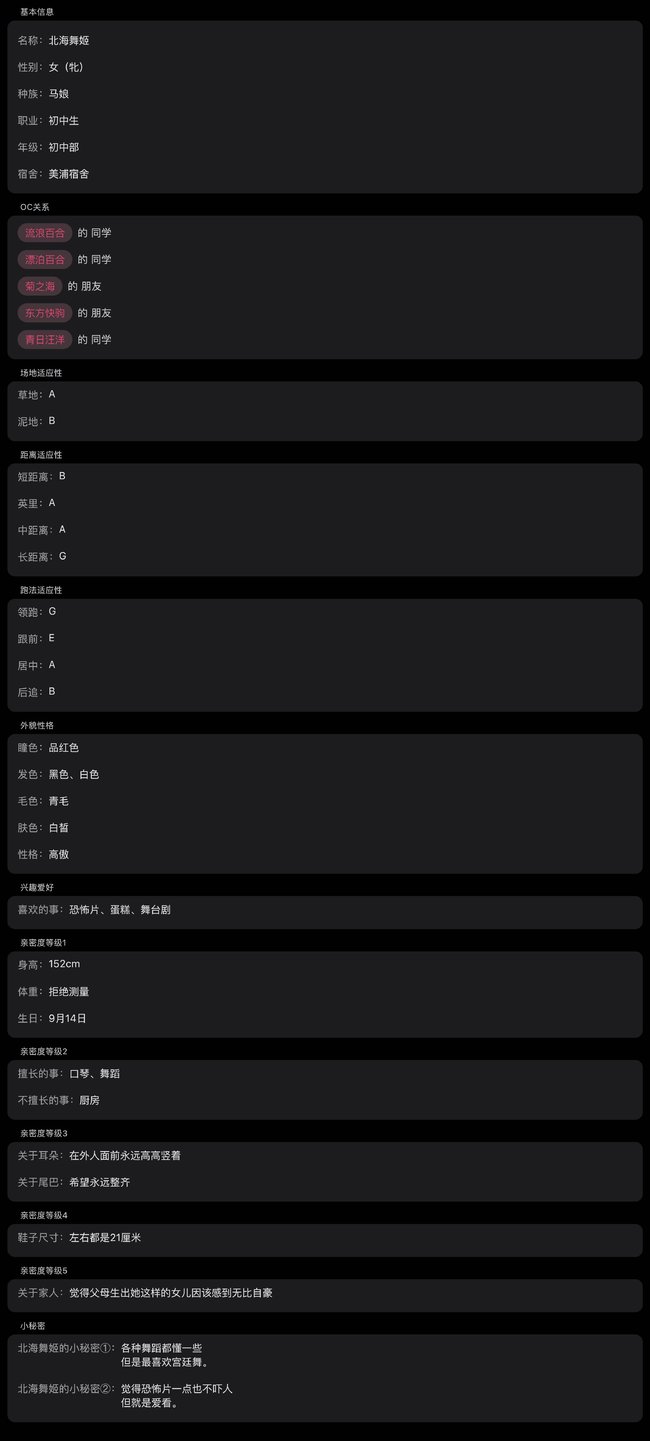Open the 东方快驹 character chip
The width and height of the screenshot is (650, 1441).
click(x=45, y=313)
